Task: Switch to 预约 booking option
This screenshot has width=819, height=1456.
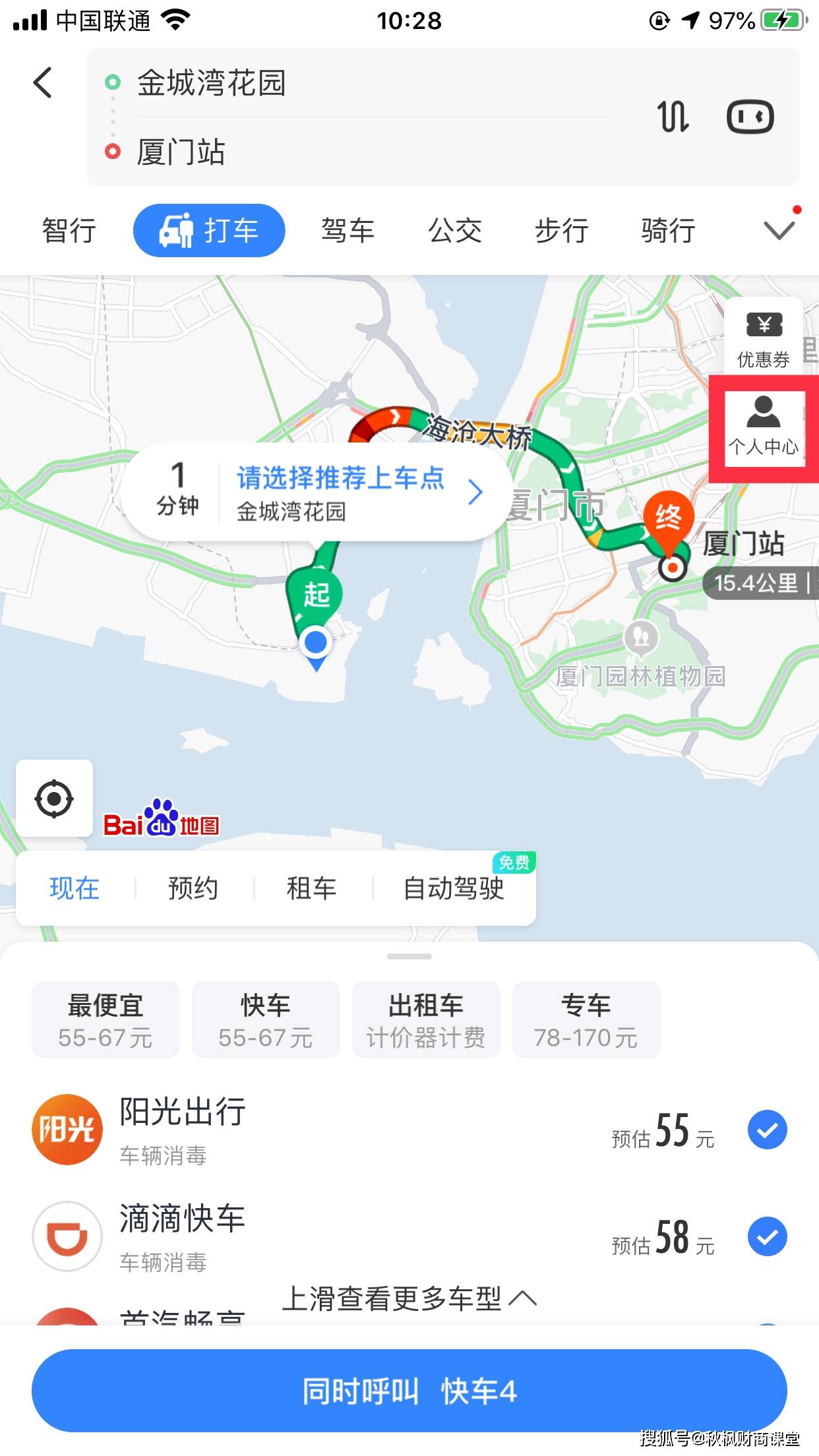Action: [x=193, y=888]
